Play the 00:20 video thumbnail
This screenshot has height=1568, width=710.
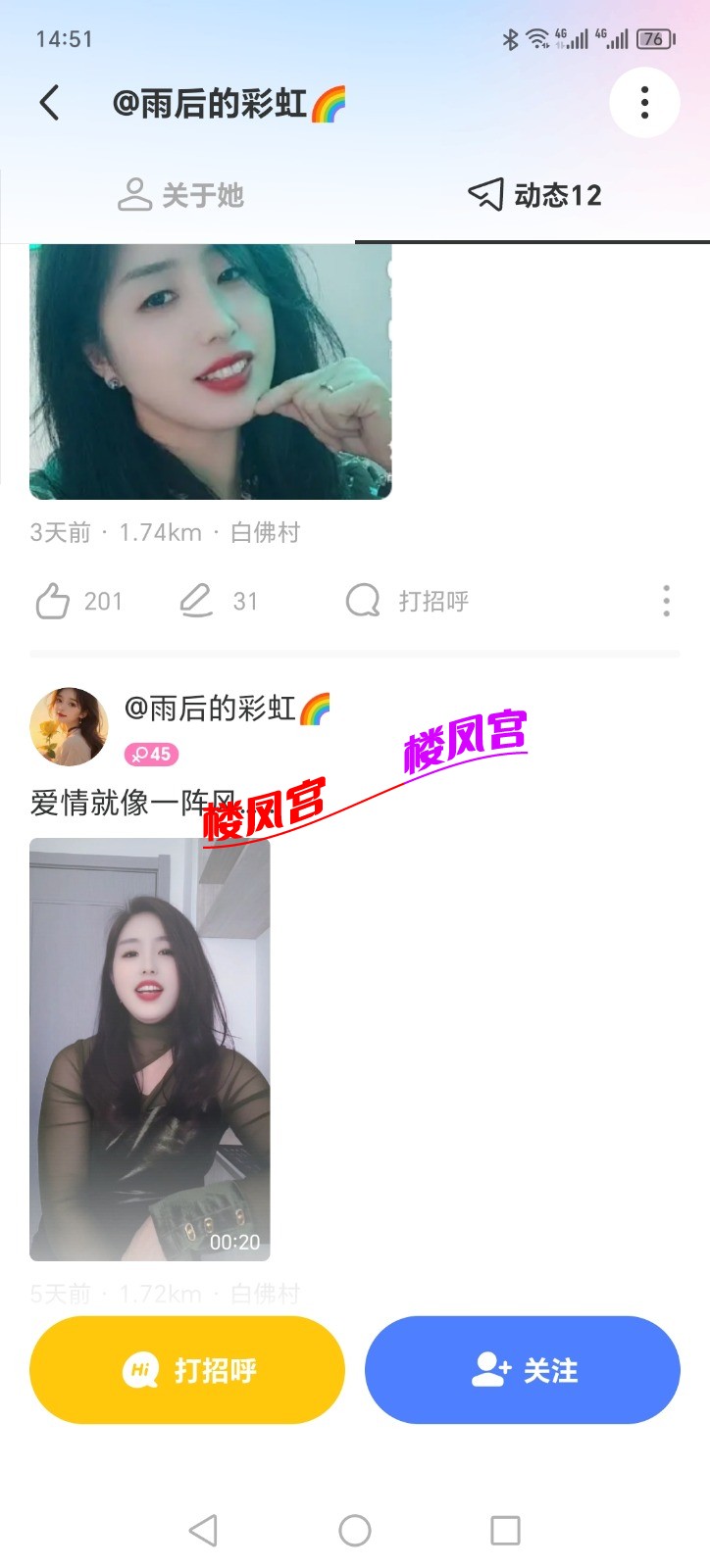click(x=149, y=1049)
